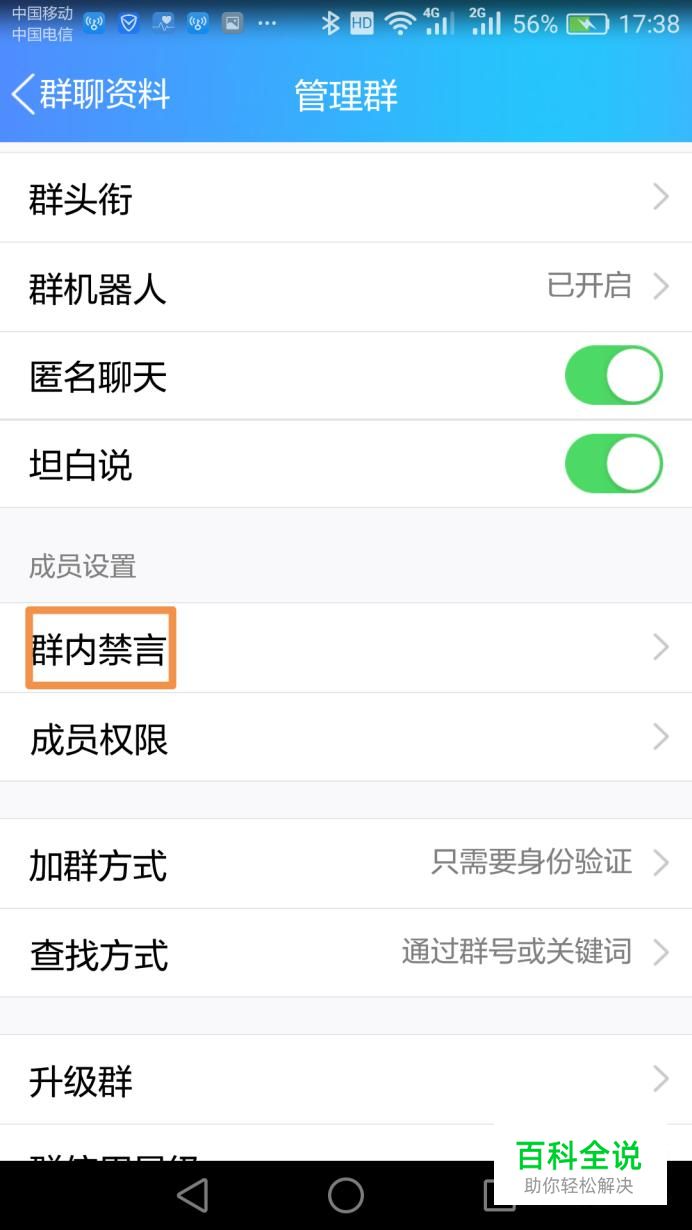Toggle the 匿名聊天 switch off

pos(613,375)
